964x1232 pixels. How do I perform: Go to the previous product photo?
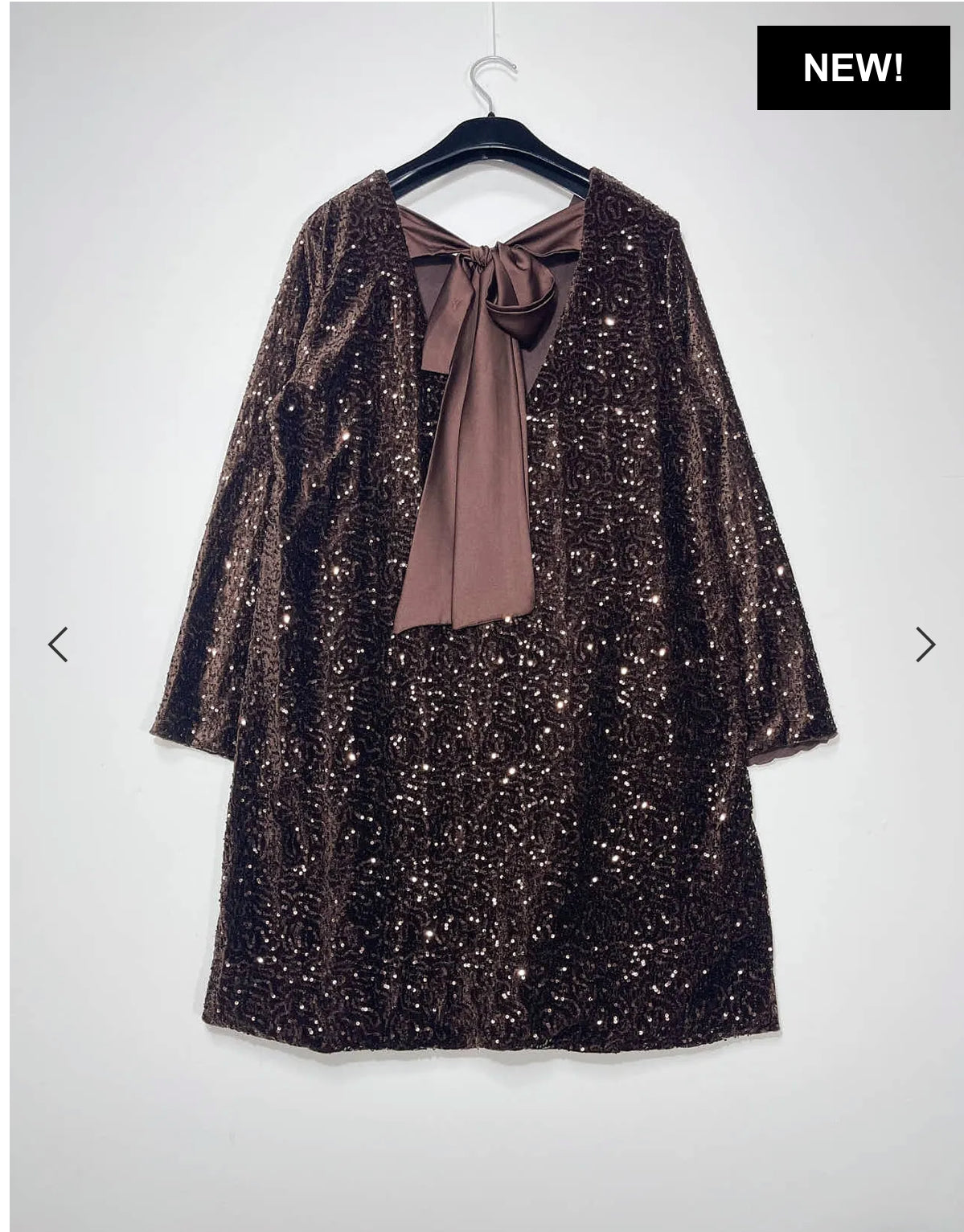coord(58,645)
